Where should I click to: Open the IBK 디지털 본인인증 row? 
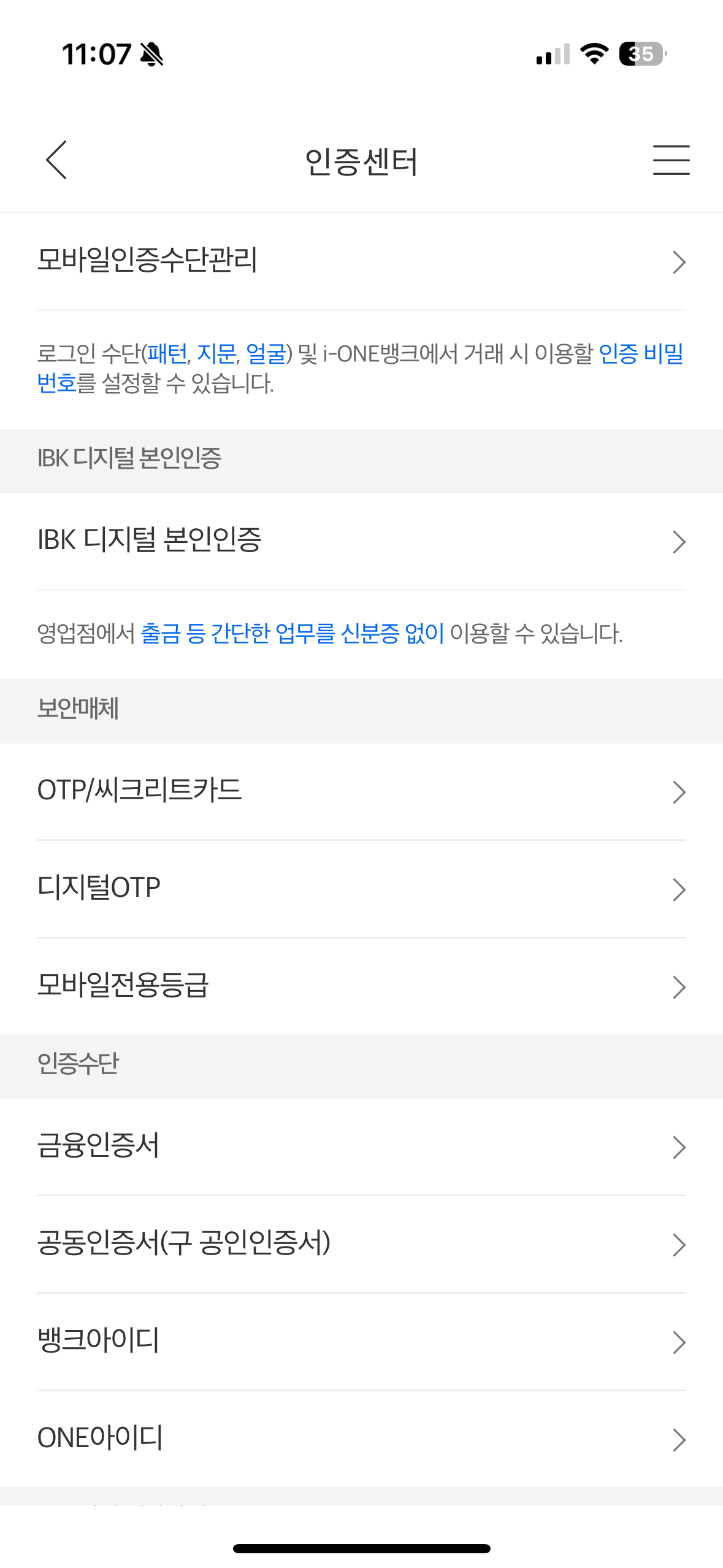361,541
